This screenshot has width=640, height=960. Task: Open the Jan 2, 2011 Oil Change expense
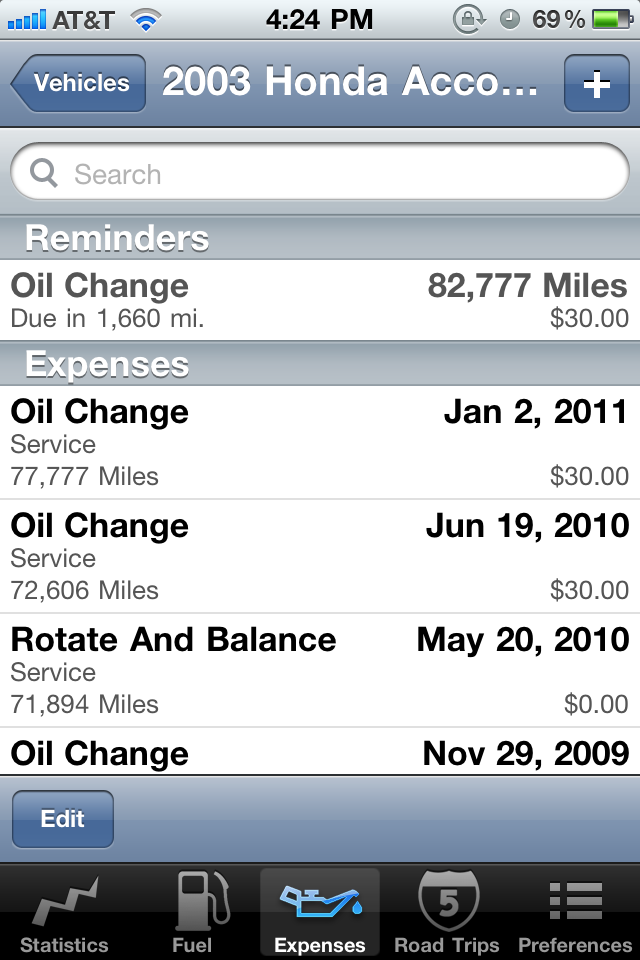pyautogui.click(x=320, y=443)
